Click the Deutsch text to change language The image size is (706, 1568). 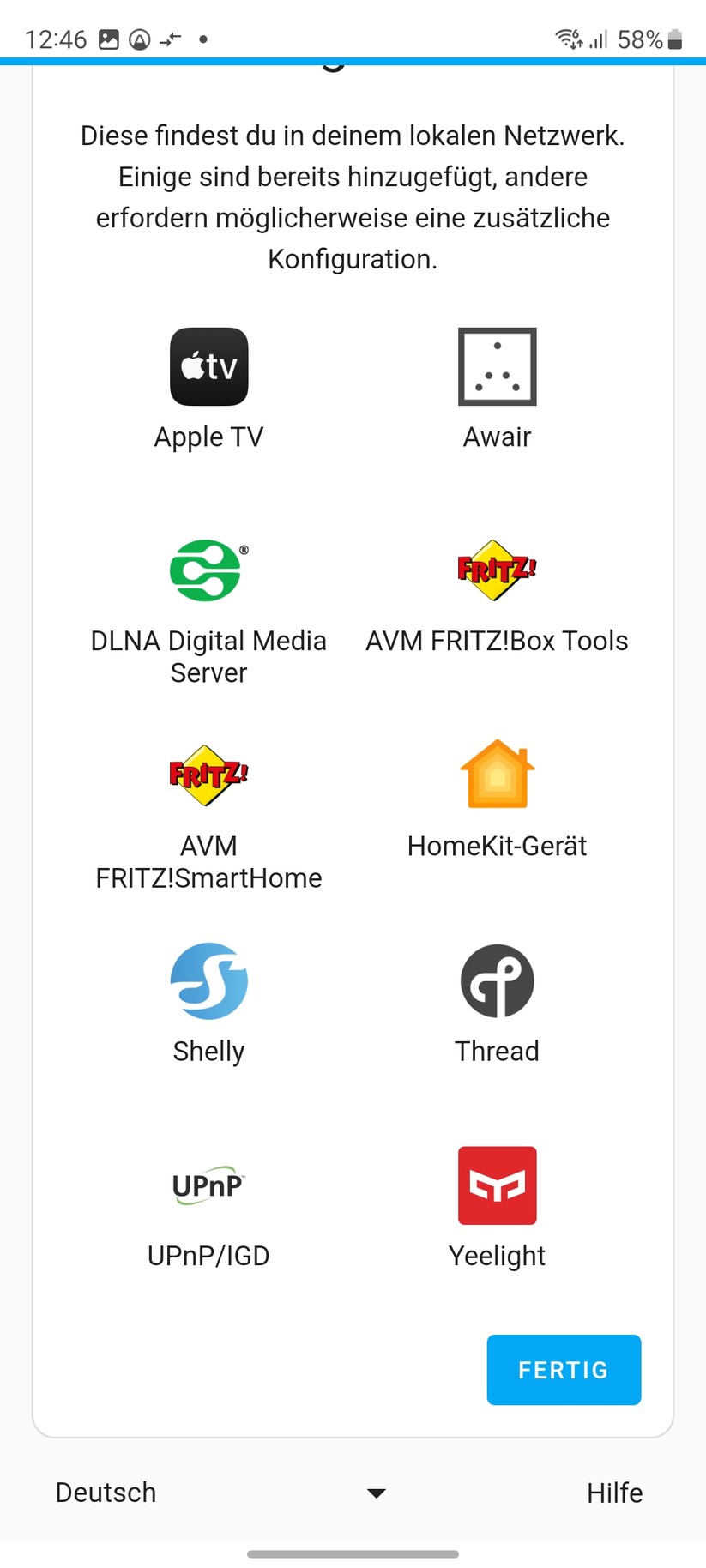click(105, 1493)
